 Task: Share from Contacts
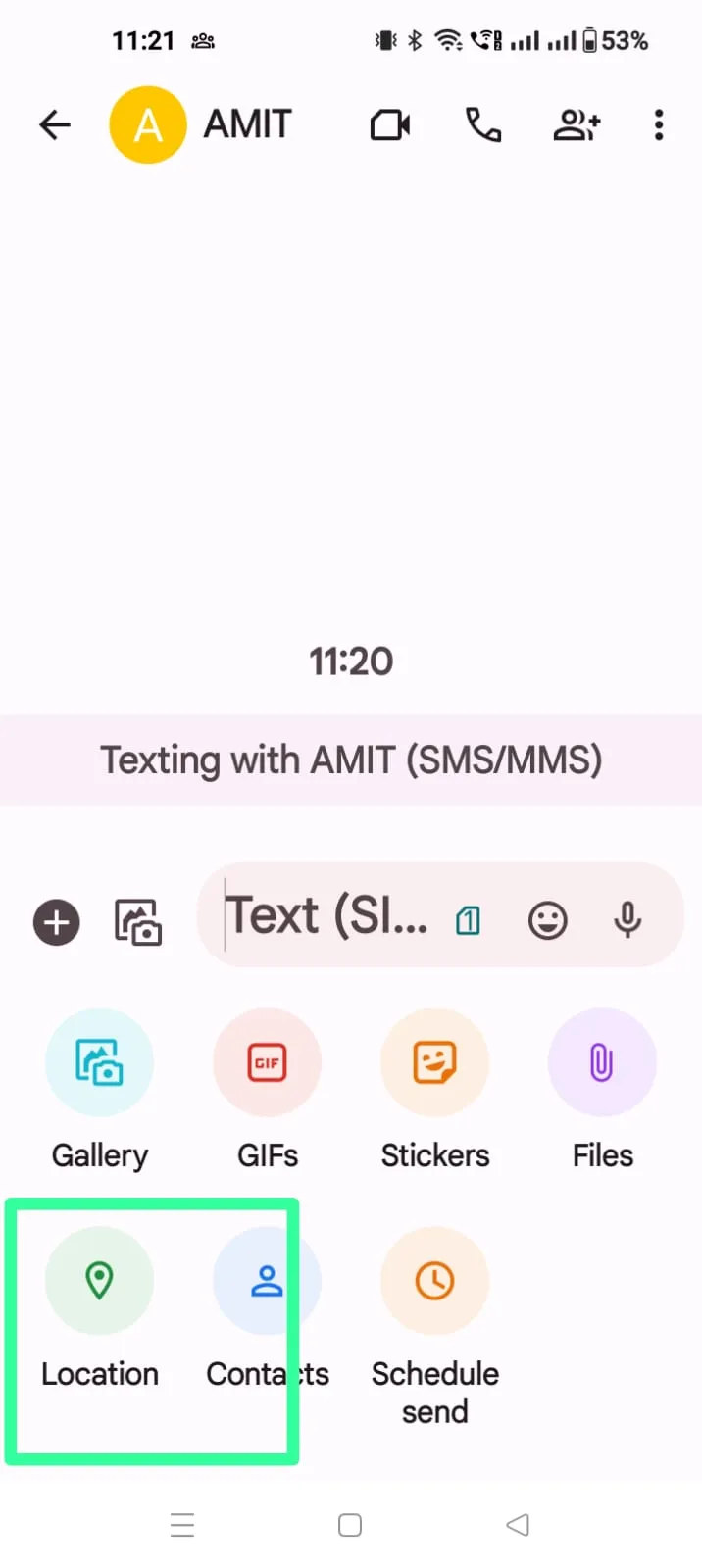coord(267,1281)
